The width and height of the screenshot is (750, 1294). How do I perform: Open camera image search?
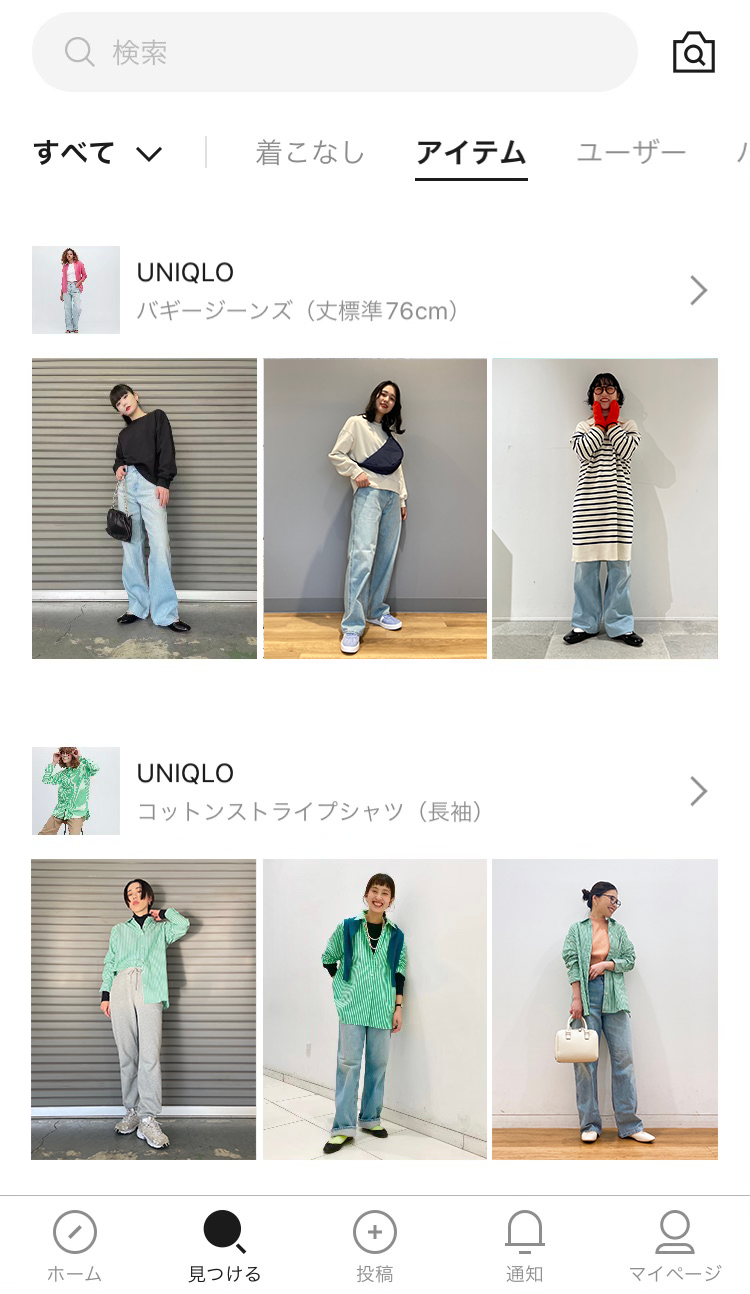pyautogui.click(x=694, y=53)
